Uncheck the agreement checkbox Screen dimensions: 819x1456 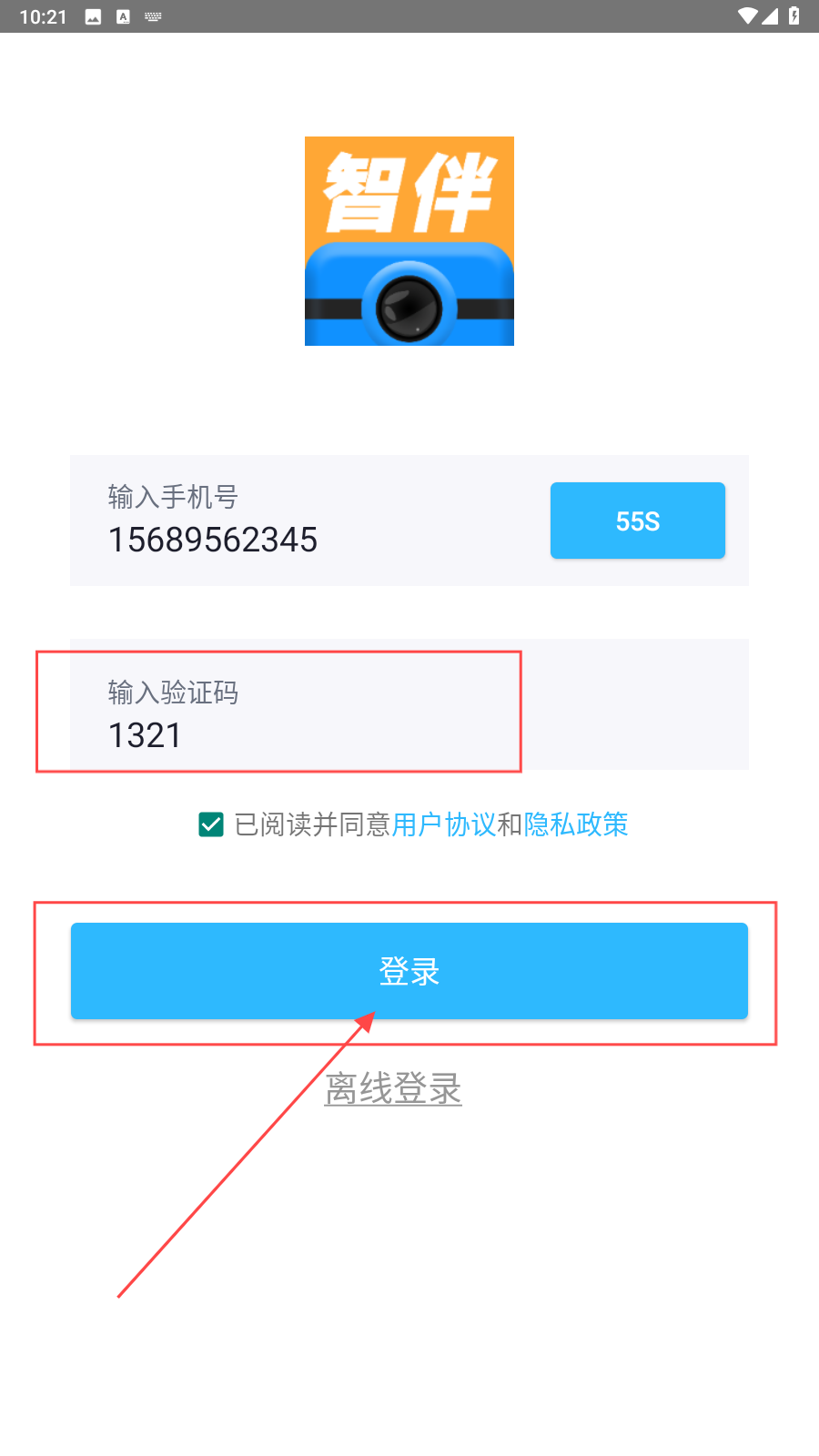(x=211, y=824)
